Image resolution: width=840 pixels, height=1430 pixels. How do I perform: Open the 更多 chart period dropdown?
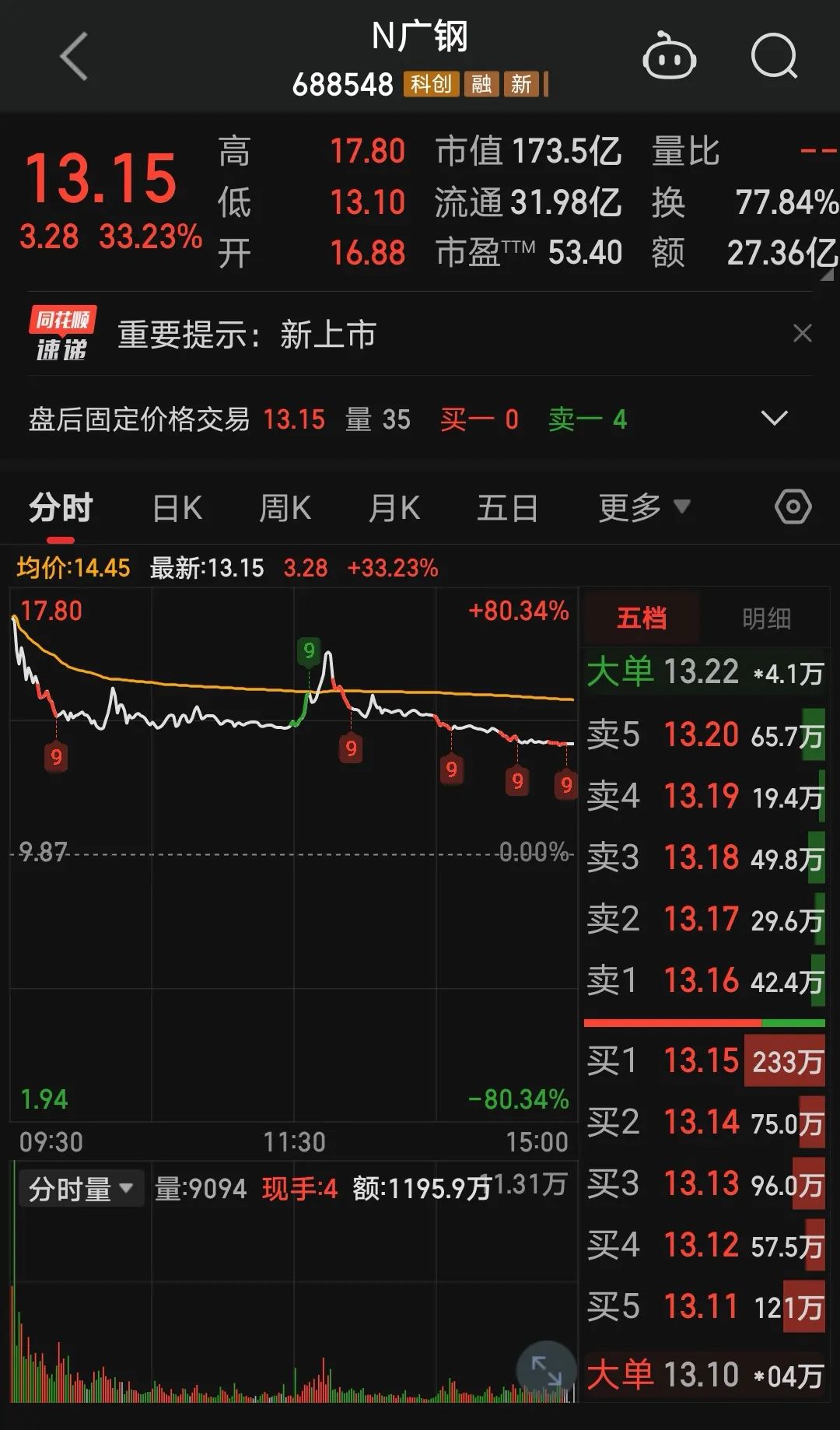(x=643, y=509)
